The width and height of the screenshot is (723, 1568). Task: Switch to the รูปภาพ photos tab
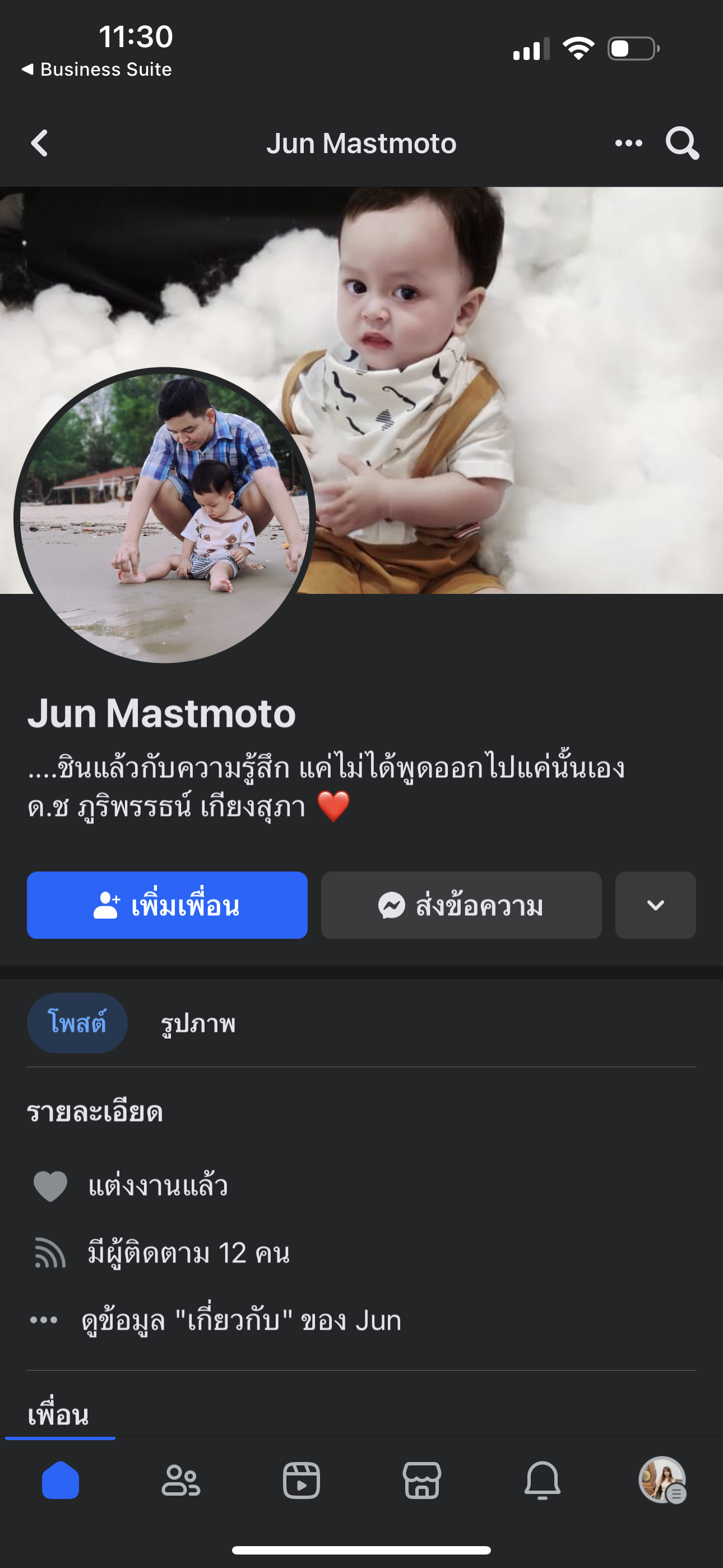(198, 1023)
